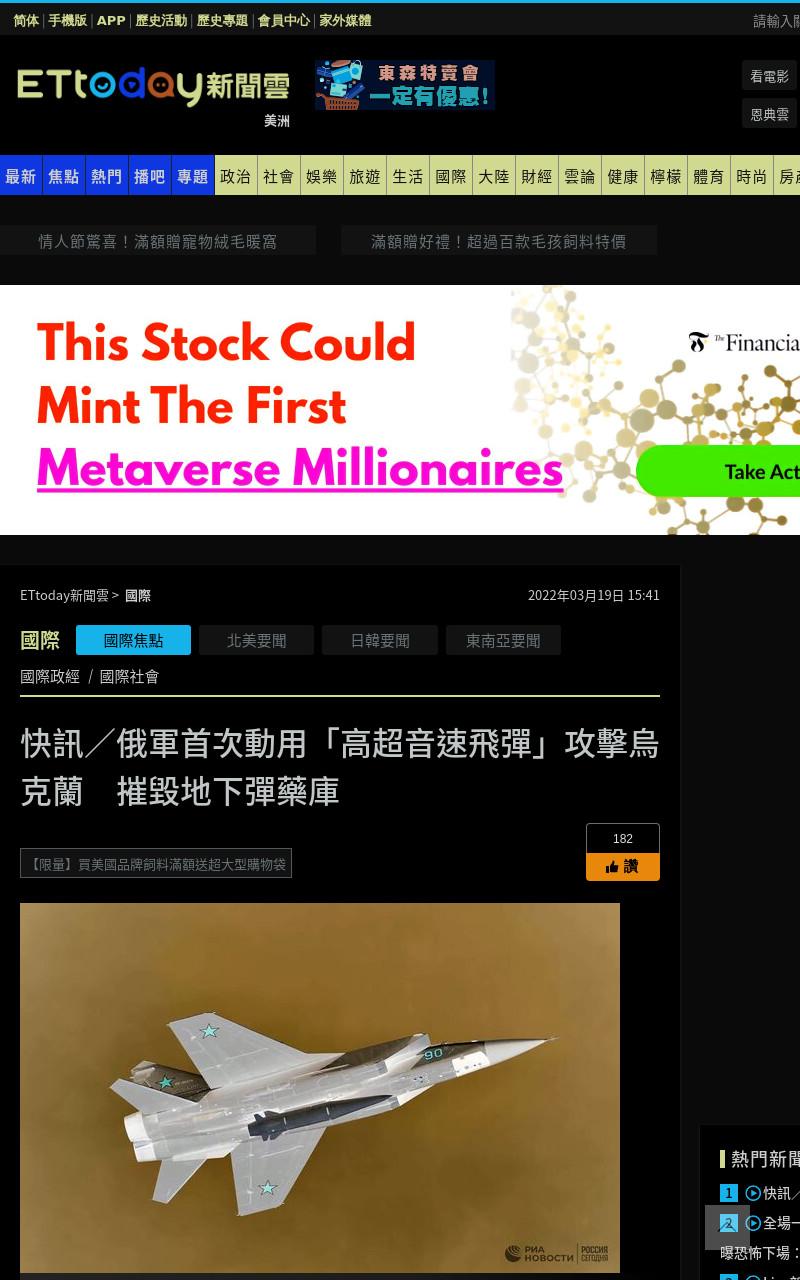This screenshot has width=800, height=1280.
Task: Switch to 简体 language version
Action: 26,20
